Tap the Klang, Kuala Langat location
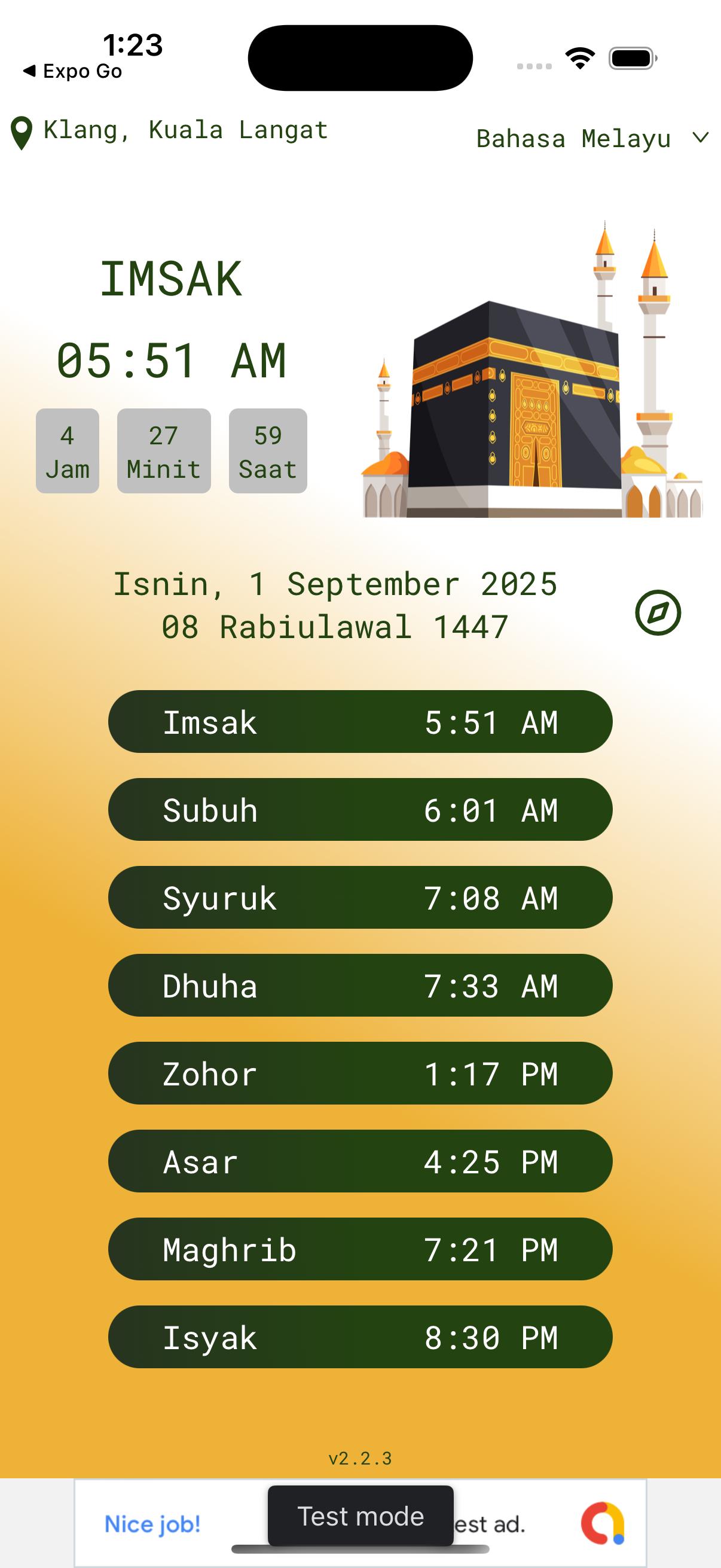The width and height of the screenshot is (721, 1568). [170, 131]
